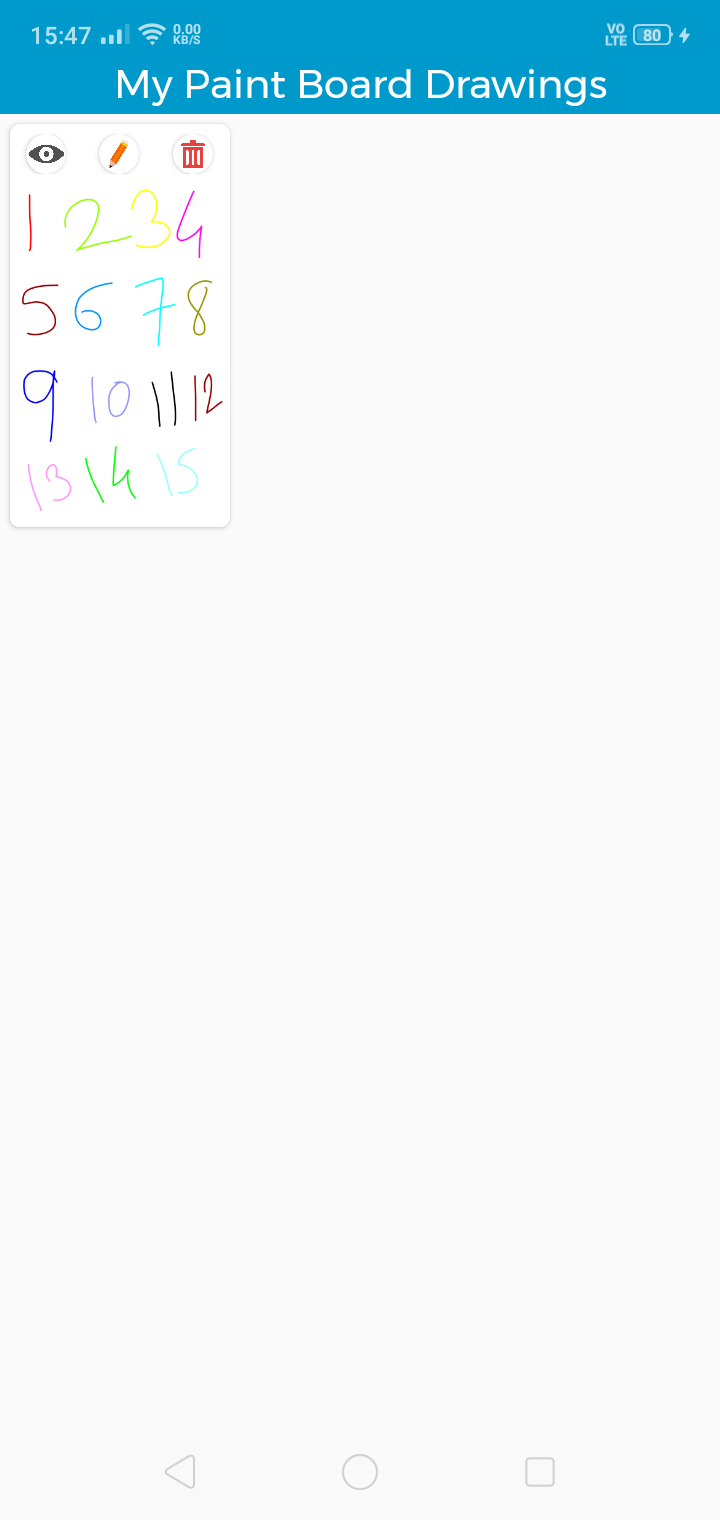Tap the Wi-Fi icon in the status bar
Image resolution: width=720 pixels, height=1520 pixels.
click(148, 33)
